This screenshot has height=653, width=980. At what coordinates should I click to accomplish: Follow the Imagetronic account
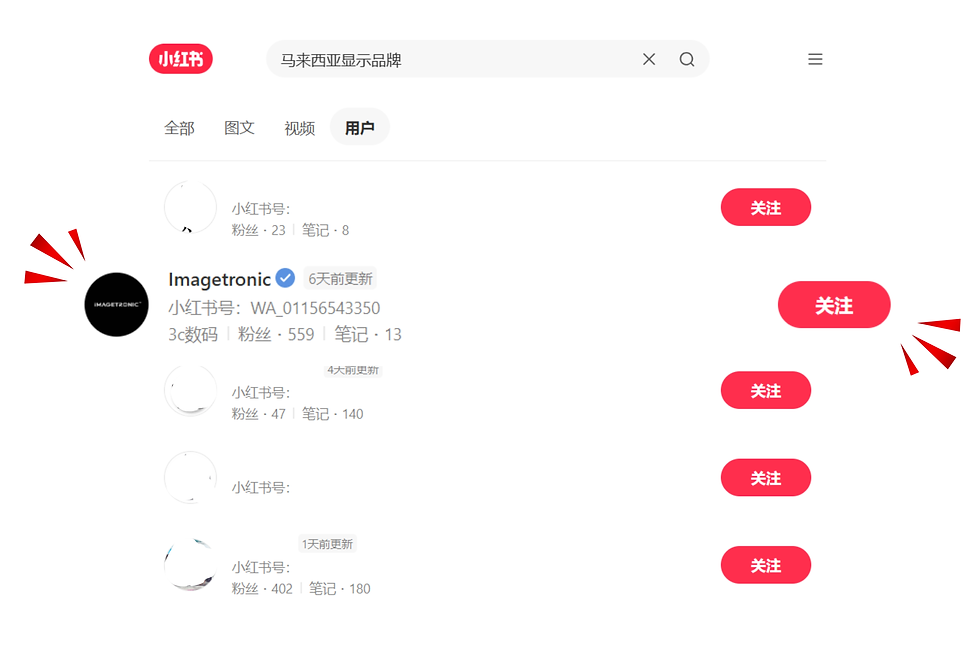[x=833, y=305]
